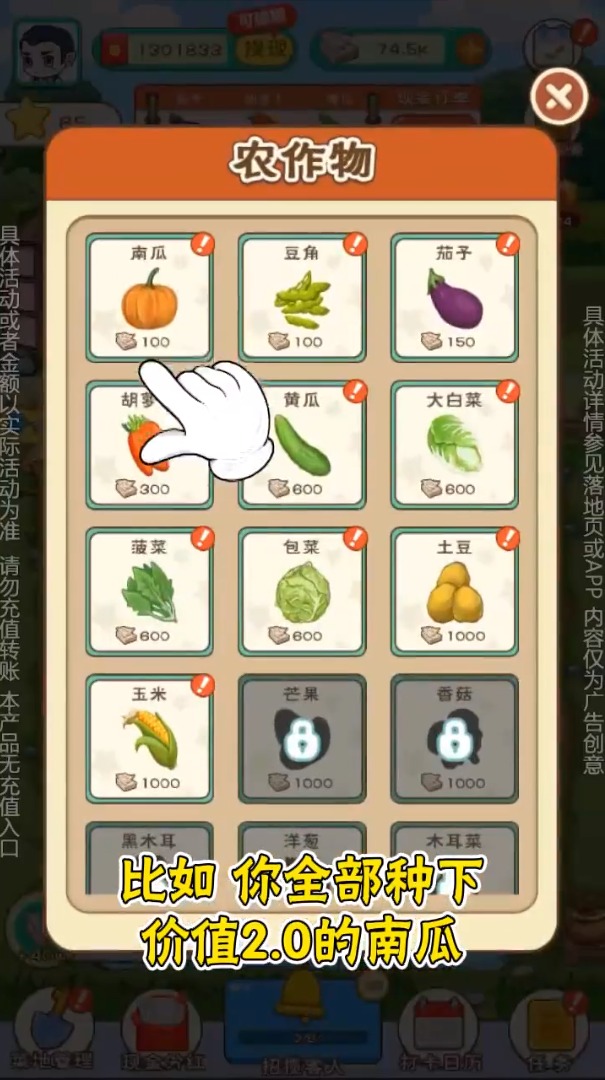Pick the 茄子 eggplant crop
This screenshot has width=605, height=1080.
tap(454, 297)
